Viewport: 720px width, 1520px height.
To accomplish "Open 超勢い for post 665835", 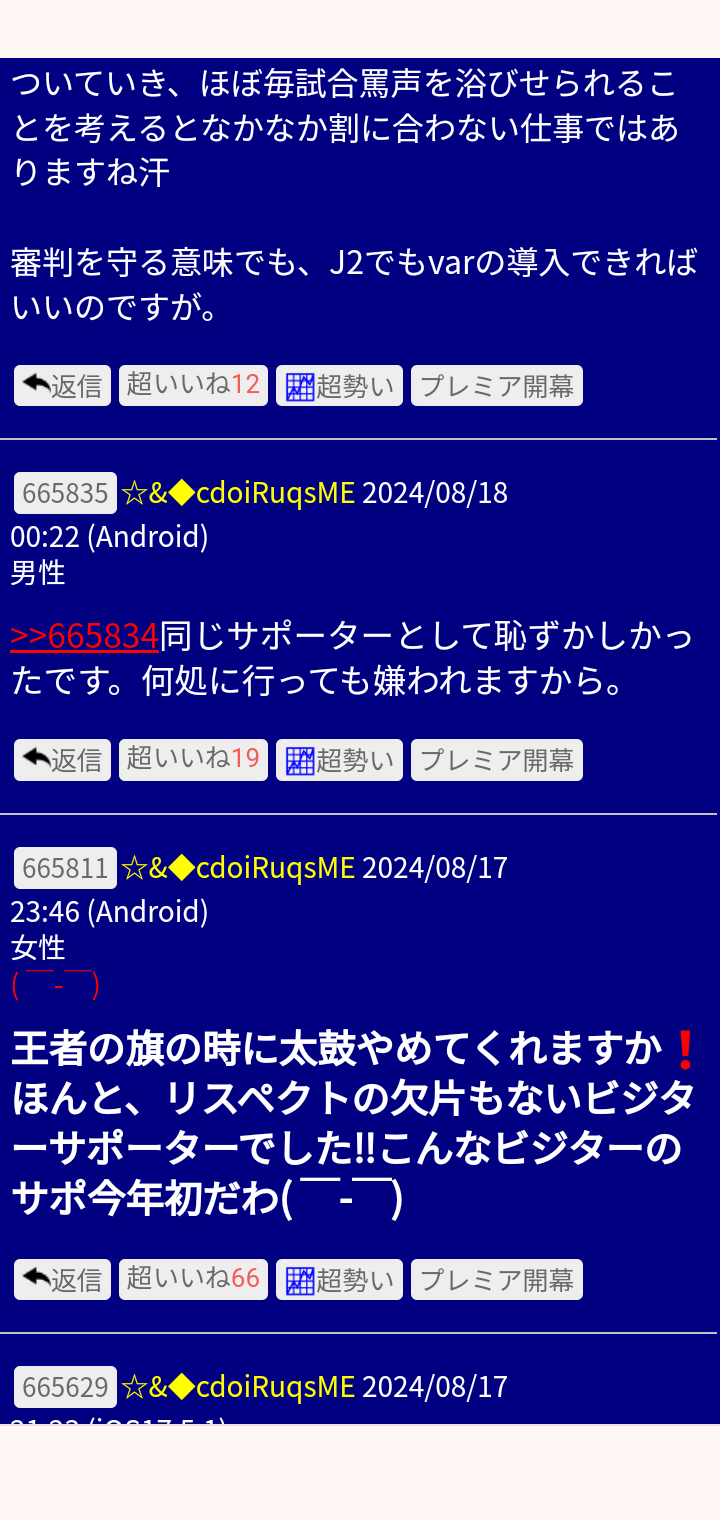I will pyautogui.click(x=339, y=760).
